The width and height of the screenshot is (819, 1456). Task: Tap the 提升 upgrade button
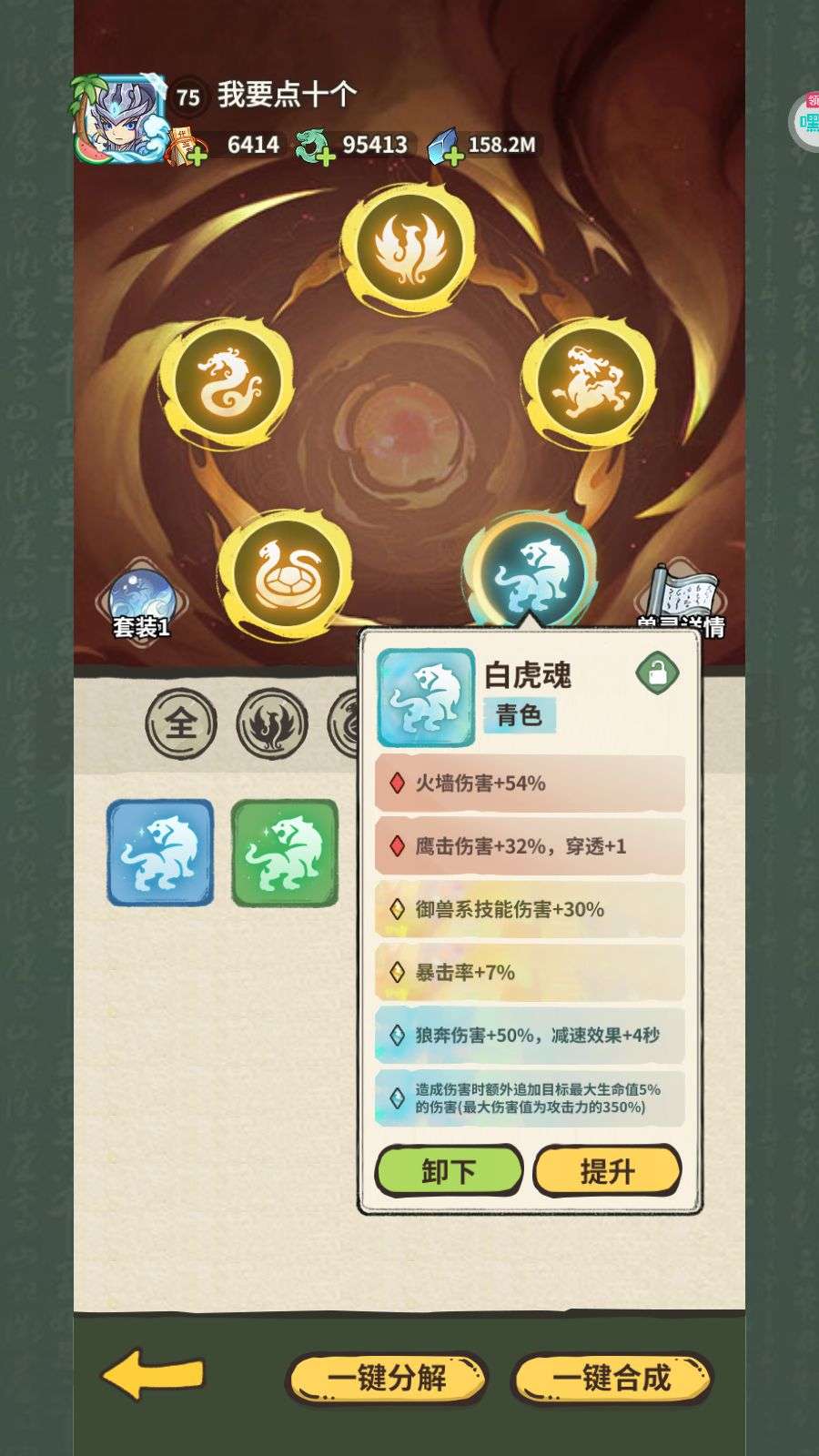click(x=607, y=1170)
